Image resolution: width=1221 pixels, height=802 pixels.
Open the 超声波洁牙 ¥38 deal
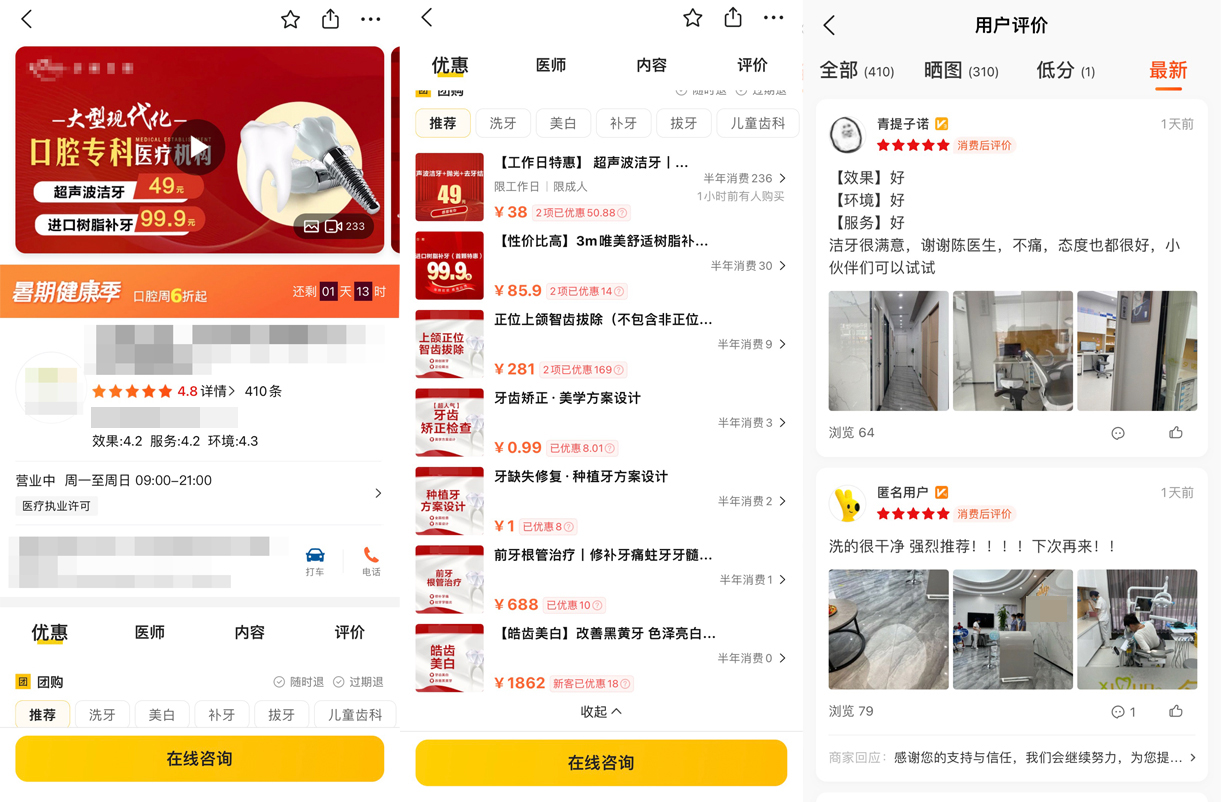click(x=600, y=187)
